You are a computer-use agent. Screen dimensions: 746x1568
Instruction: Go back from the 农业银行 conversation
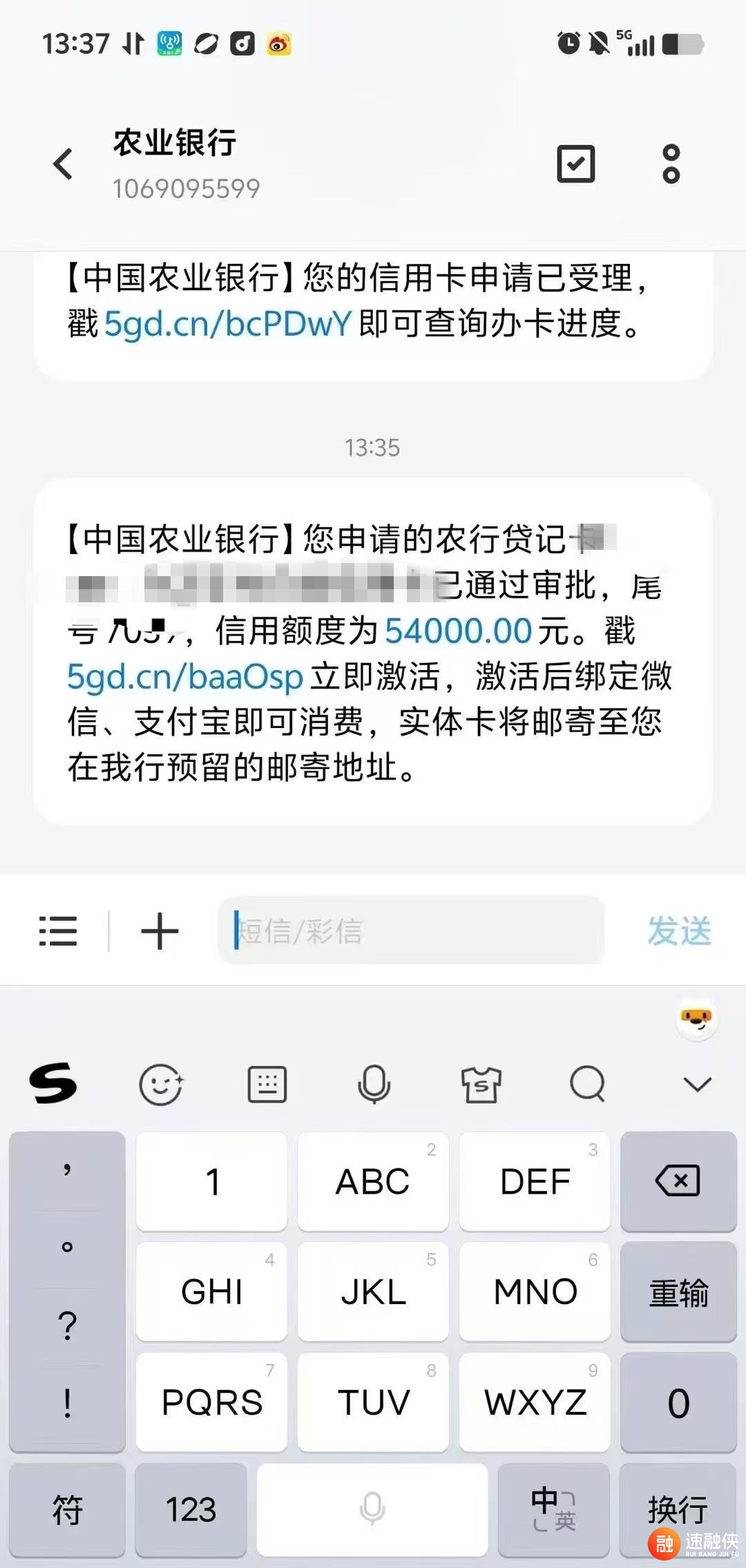(63, 164)
